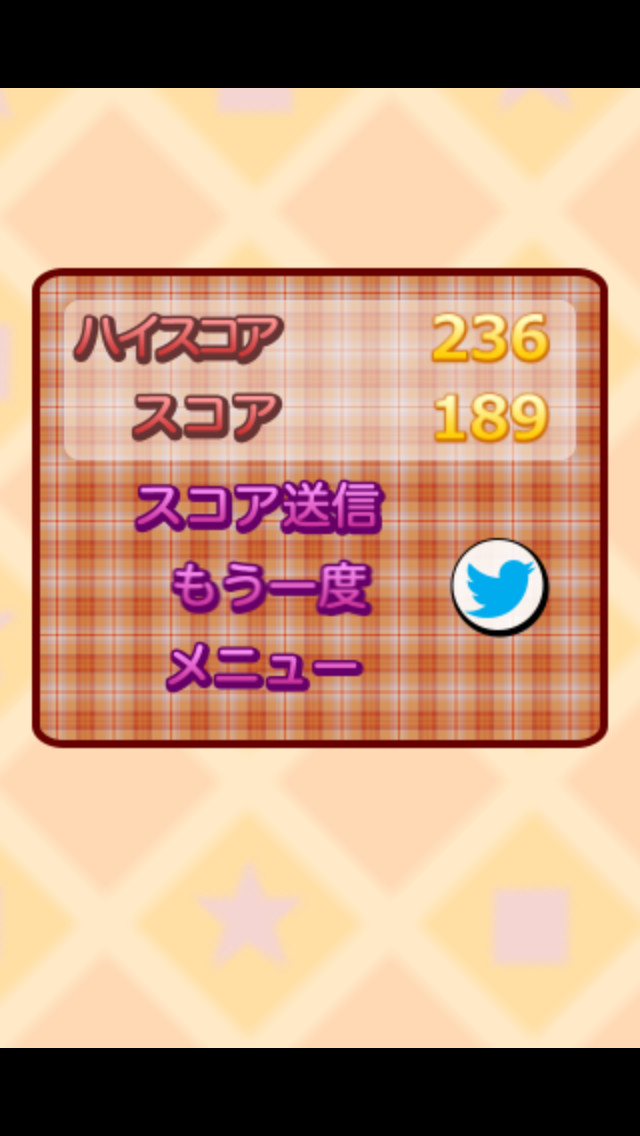Share score via the Twitter bird icon
This screenshot has width=640, height=1136.
tap(499, 587)
